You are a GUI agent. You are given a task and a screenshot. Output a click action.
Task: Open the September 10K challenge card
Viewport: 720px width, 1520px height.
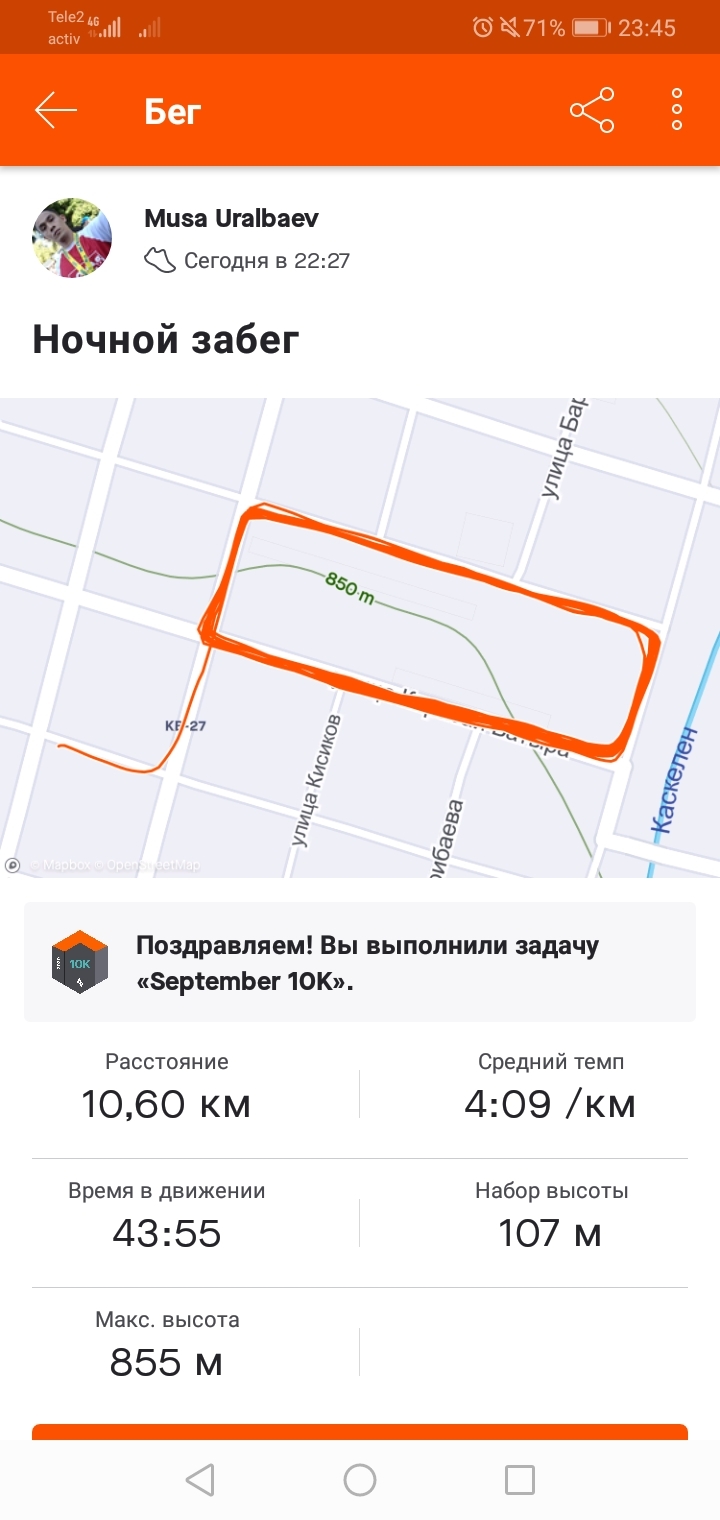point(360,962)
